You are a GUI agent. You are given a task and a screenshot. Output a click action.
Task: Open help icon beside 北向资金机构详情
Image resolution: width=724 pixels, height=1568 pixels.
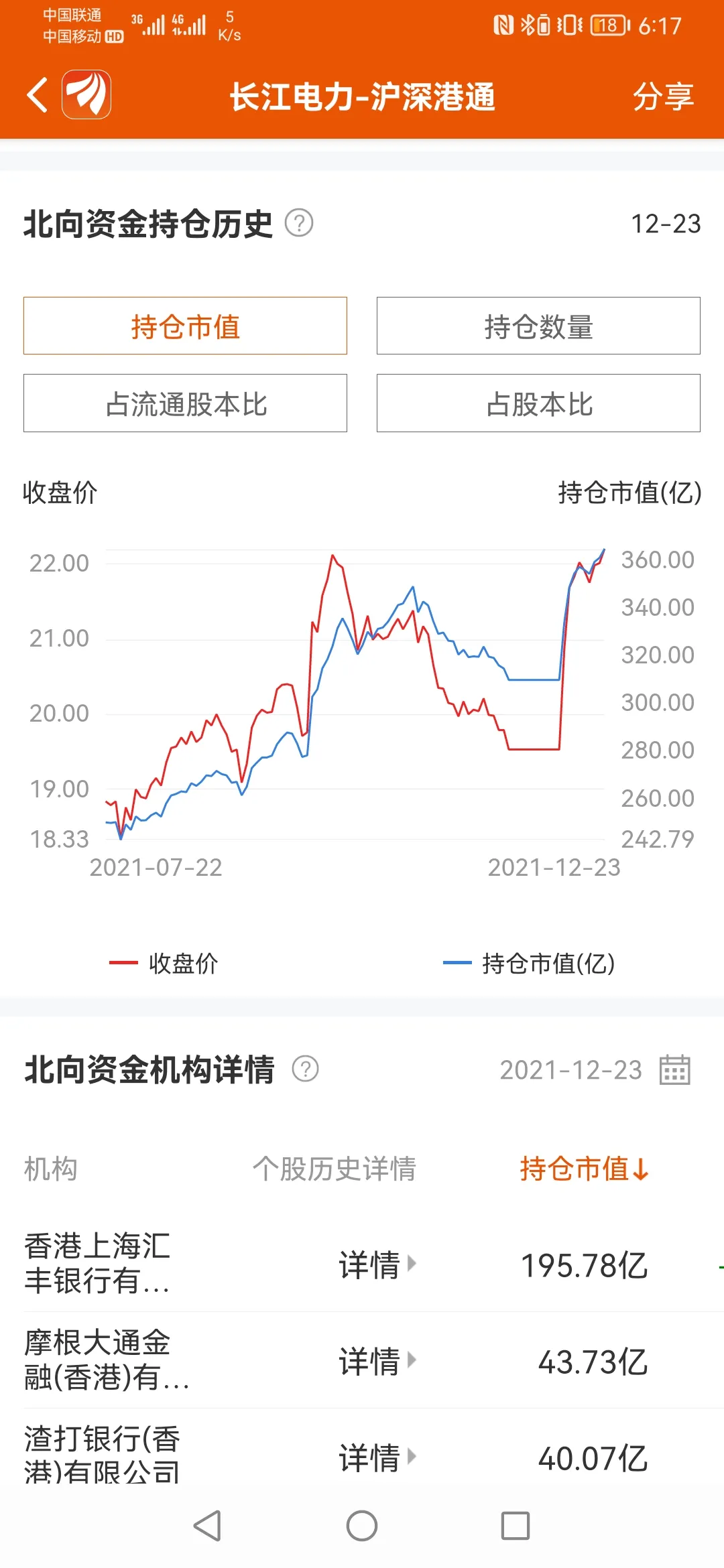(306, 1069)
